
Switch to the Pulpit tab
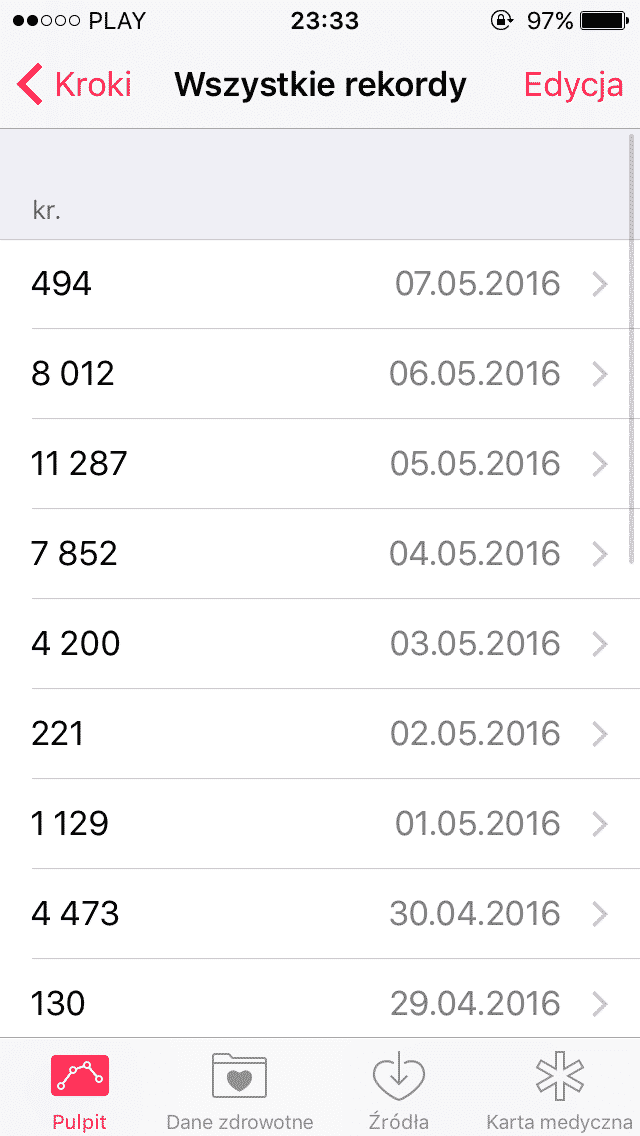[80, 1090]
